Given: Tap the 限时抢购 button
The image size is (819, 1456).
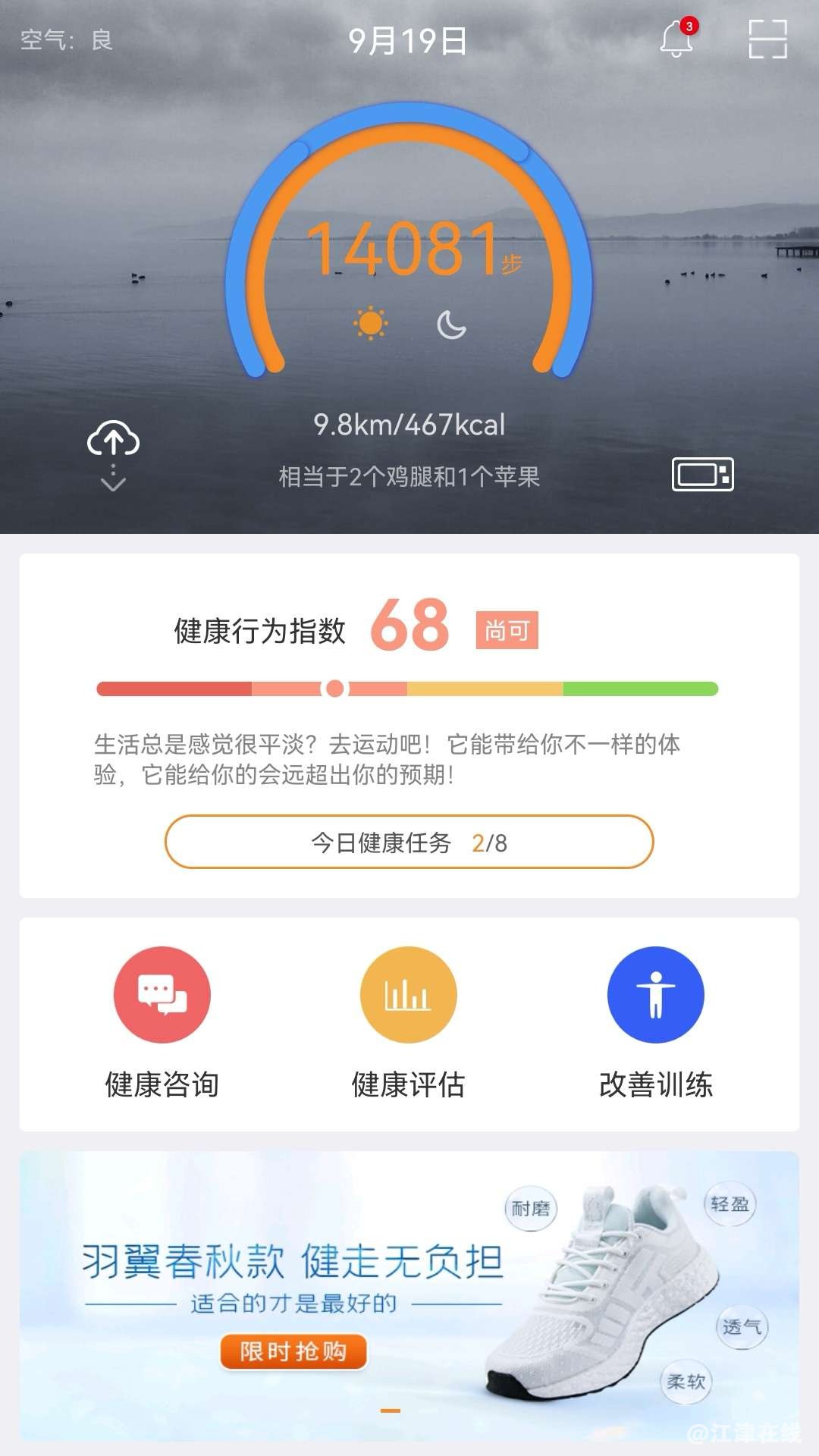Looking at the screenshot, I should coord(293,1351).
